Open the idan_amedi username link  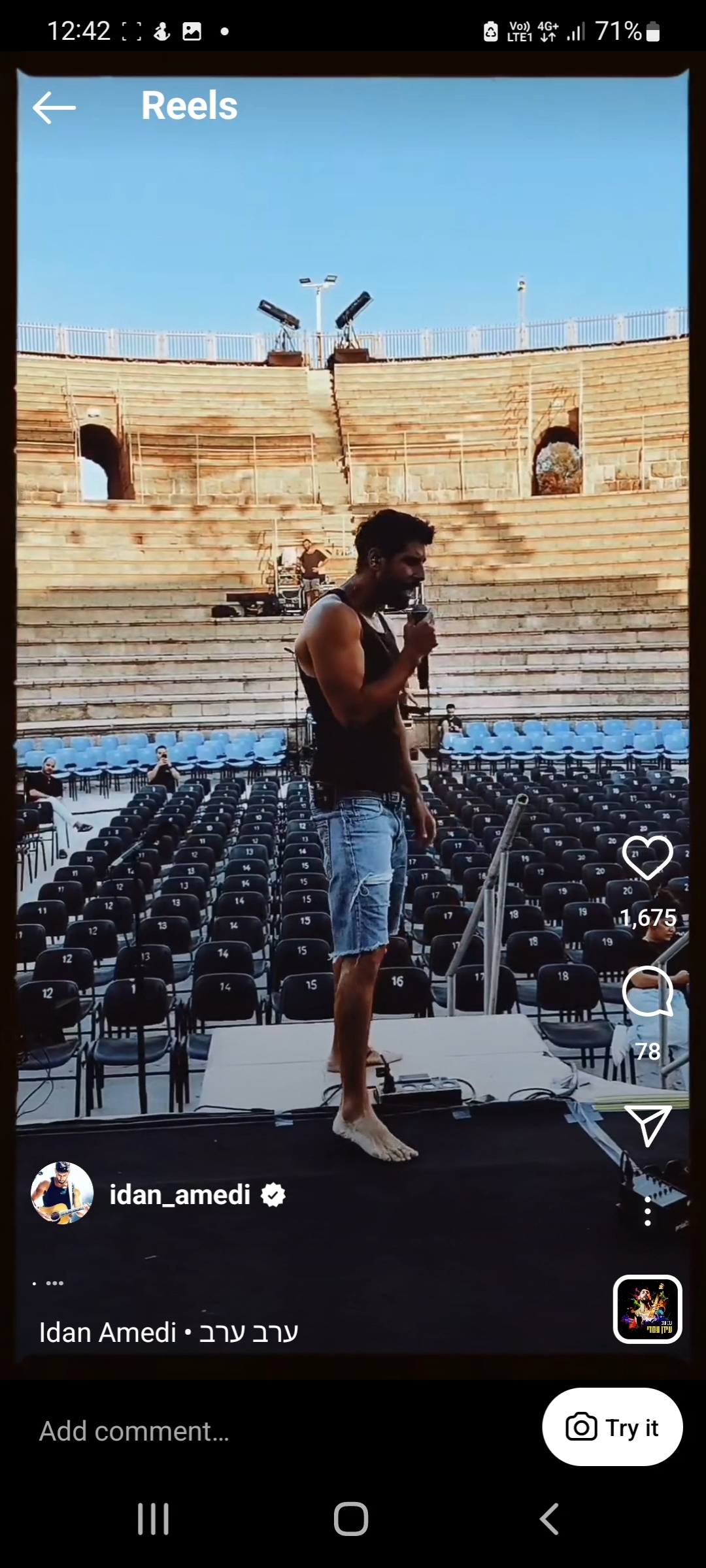(180, 1194)
